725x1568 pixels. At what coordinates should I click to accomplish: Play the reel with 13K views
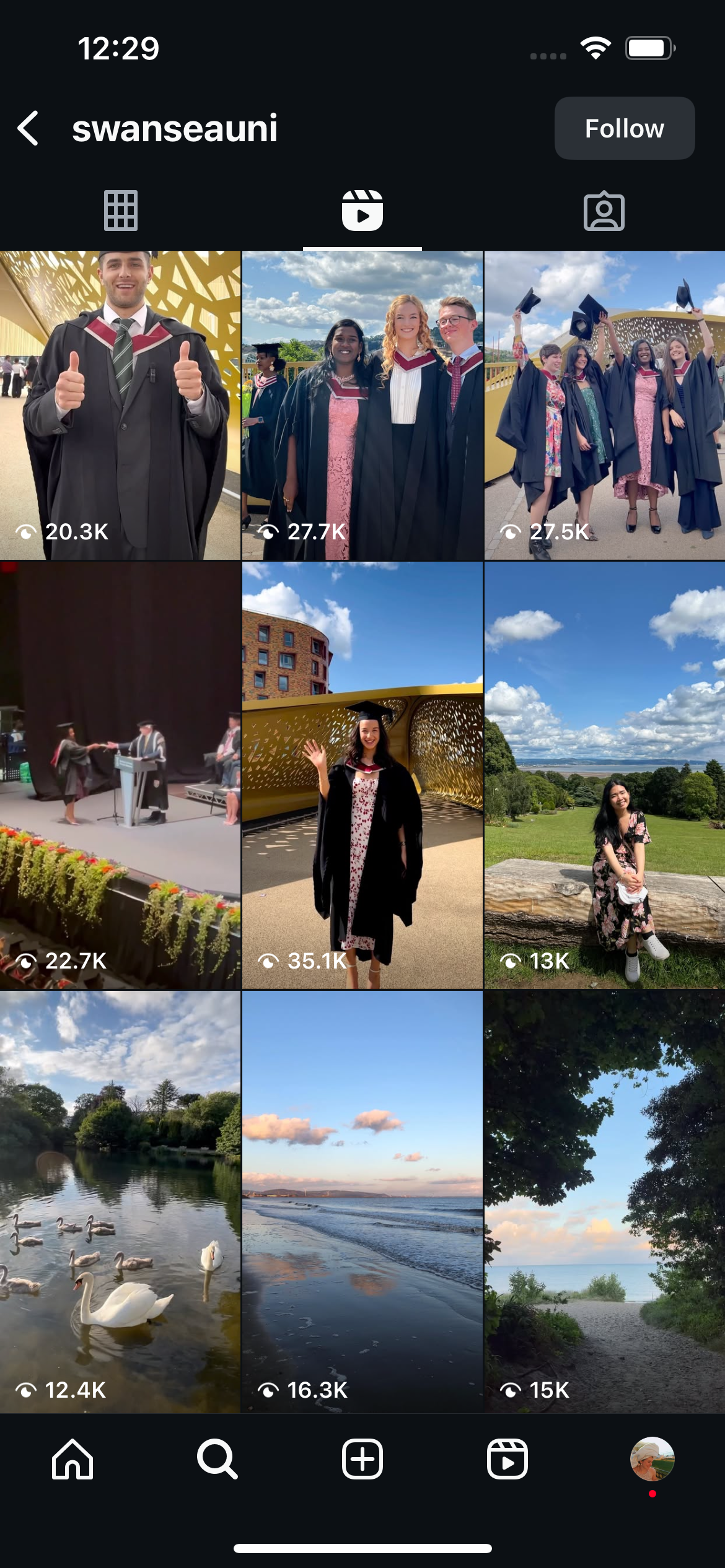[605, 775]
